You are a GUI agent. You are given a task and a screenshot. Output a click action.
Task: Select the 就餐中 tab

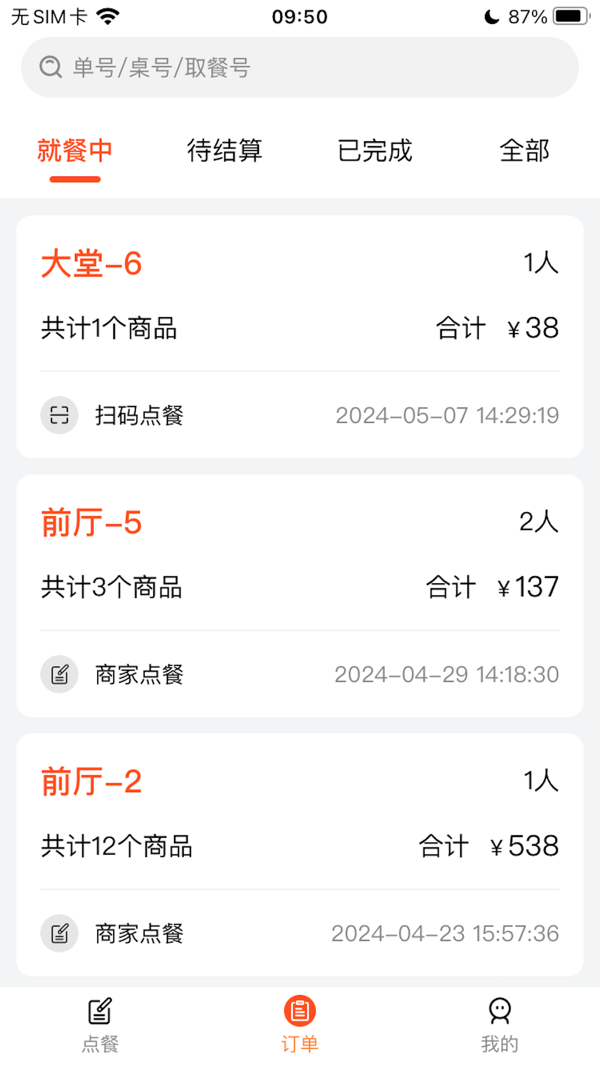tap(75, 151)
